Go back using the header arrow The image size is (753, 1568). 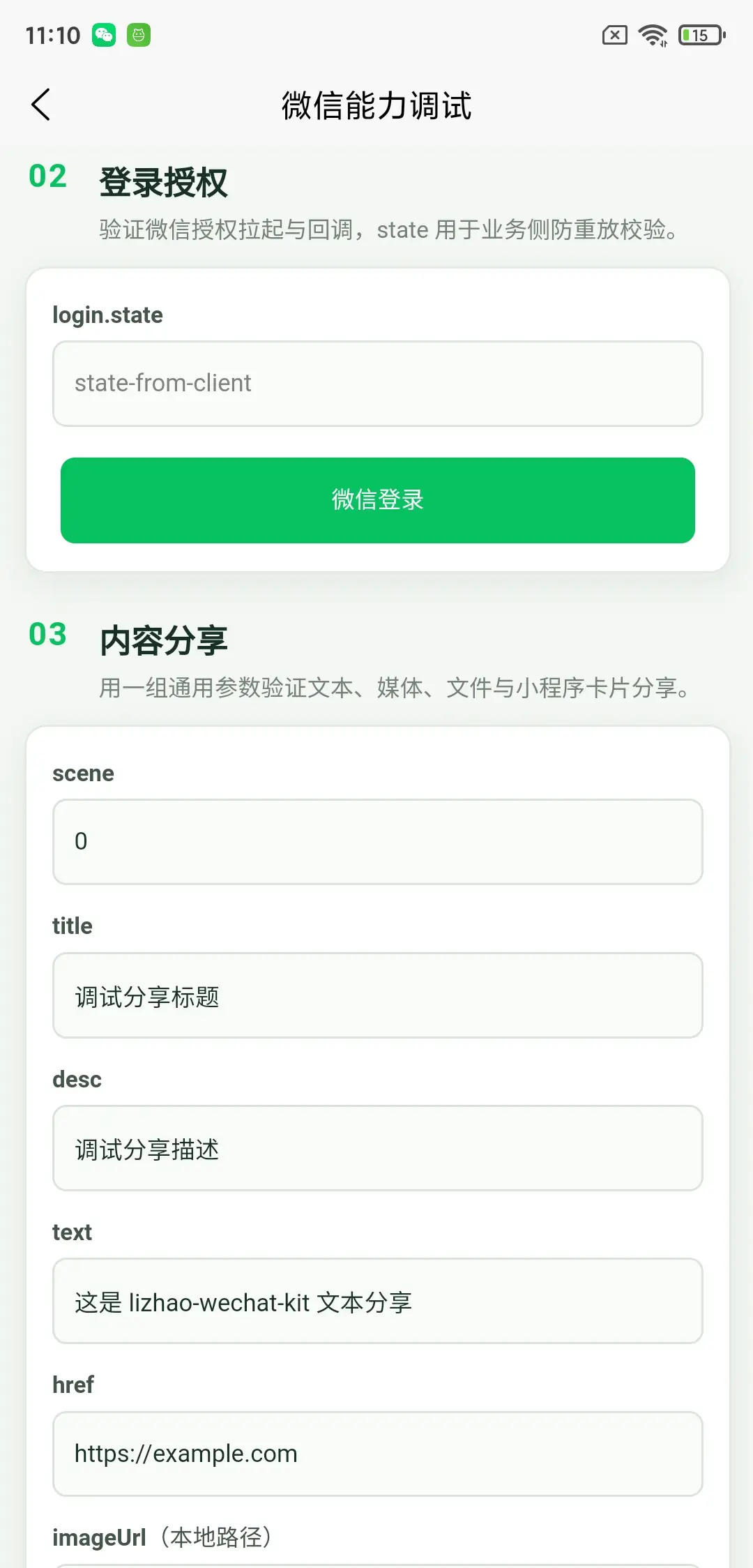[x=41, y=105]
